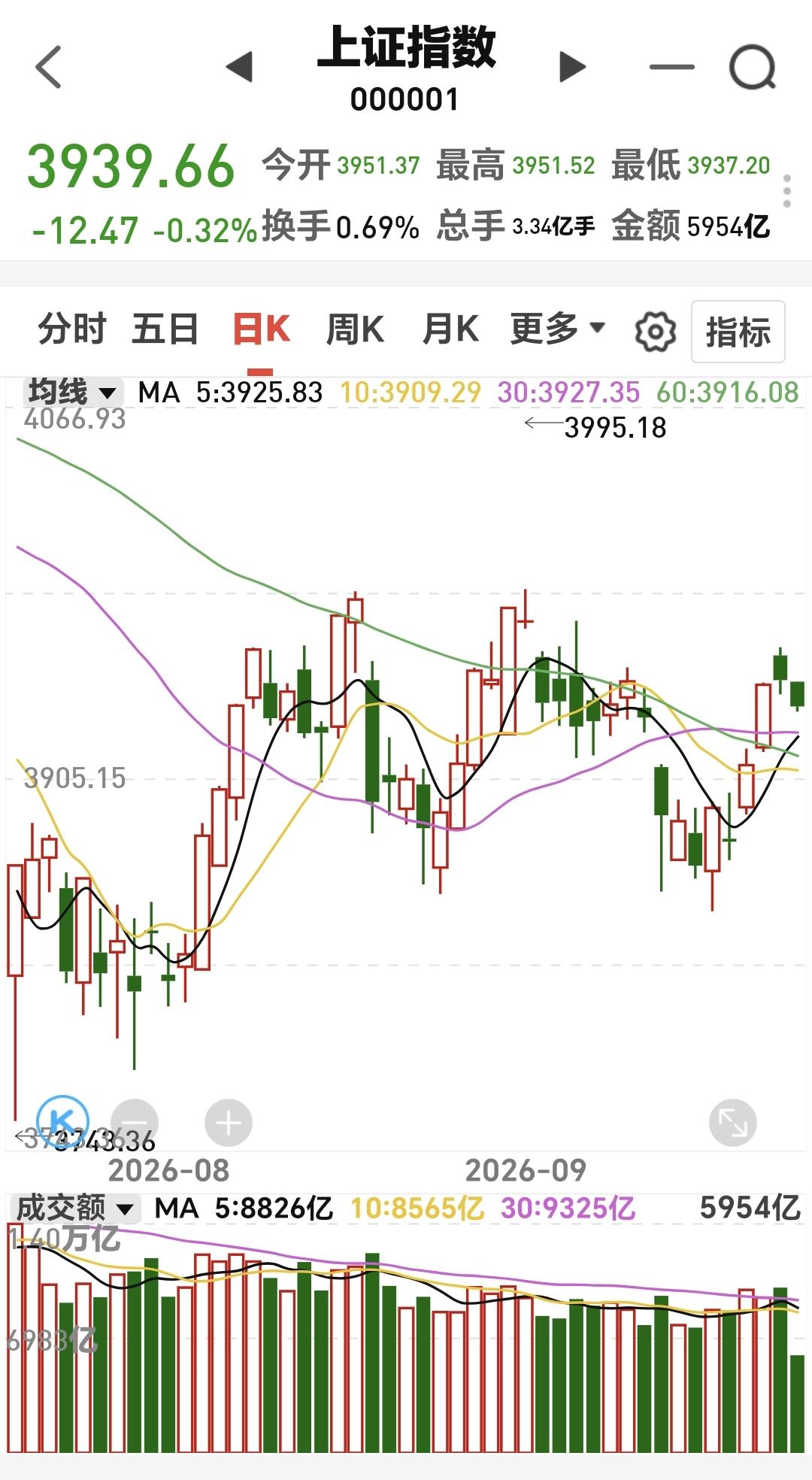This screenshot has height=1480, width=812.
Task: Switch to the previous stock
Action: [x=239, y=67]
